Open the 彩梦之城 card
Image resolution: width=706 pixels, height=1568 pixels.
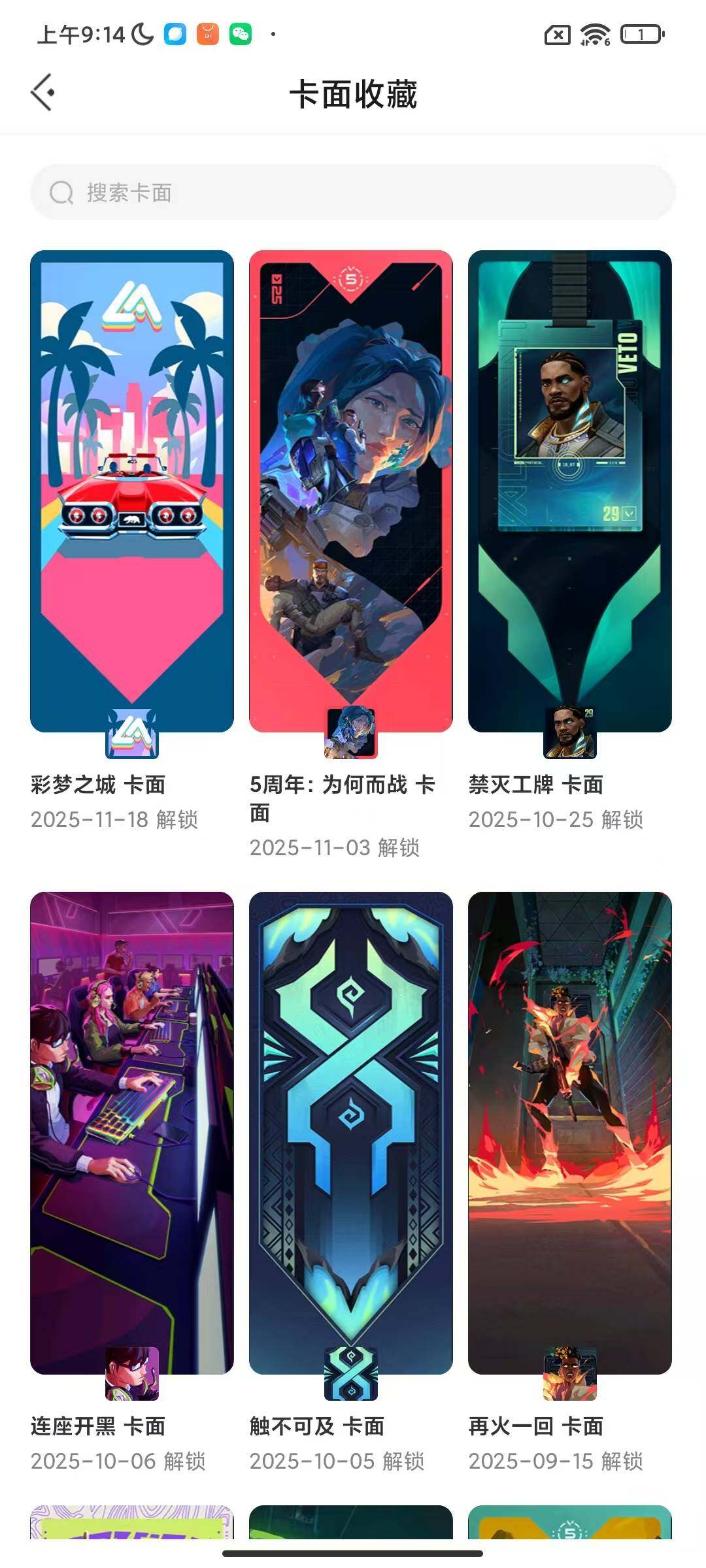pyautogui.click(x=132, y=491)
